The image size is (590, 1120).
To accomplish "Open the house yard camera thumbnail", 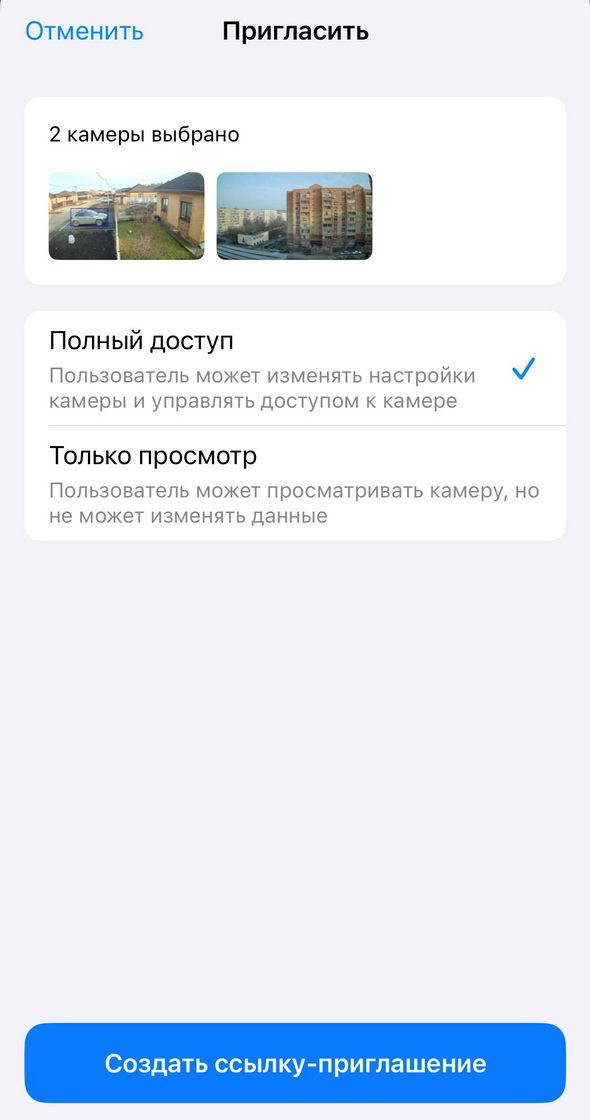I will click(x=126, y=216).
